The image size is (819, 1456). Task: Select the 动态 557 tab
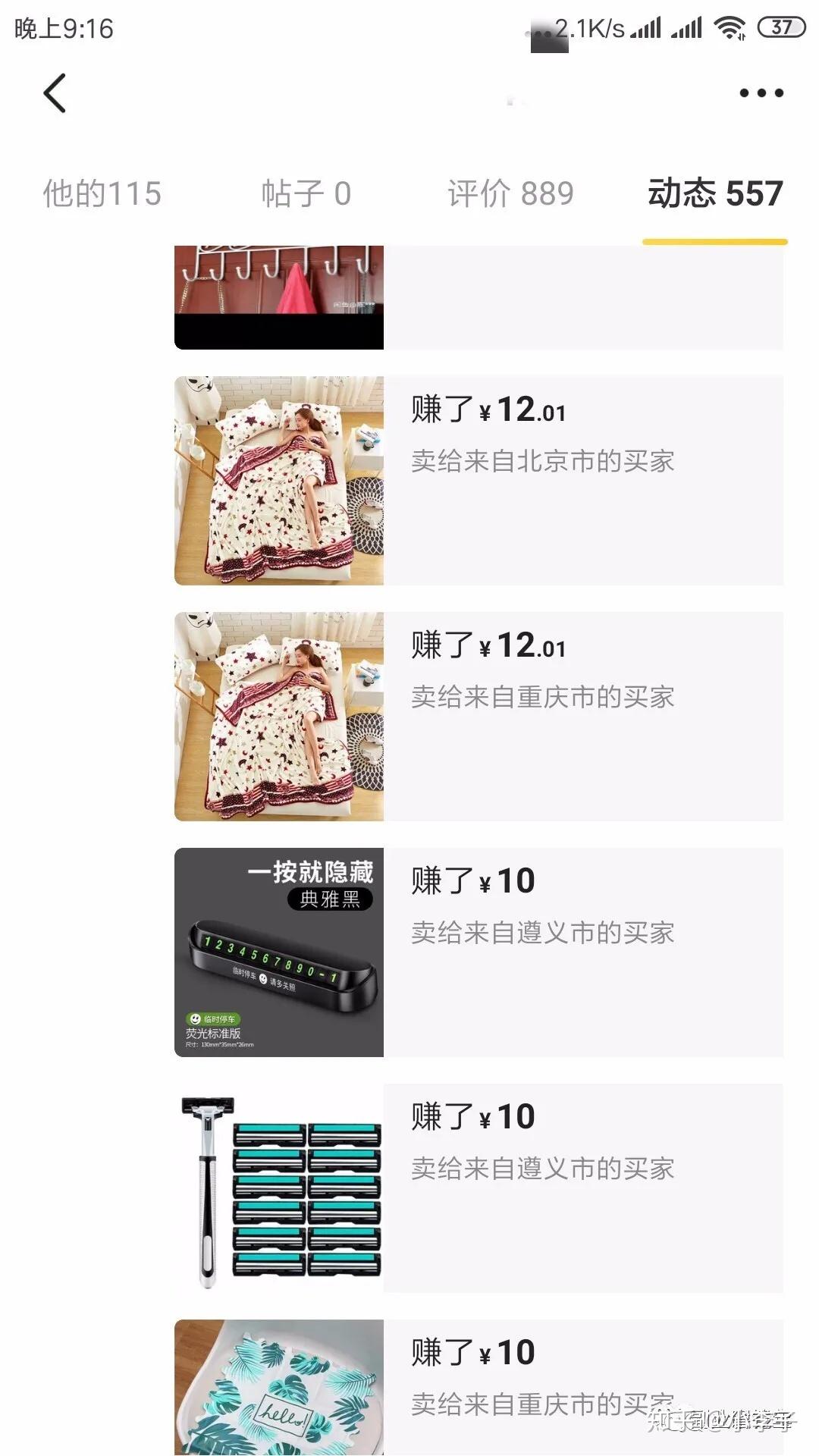tap(714, 194)
